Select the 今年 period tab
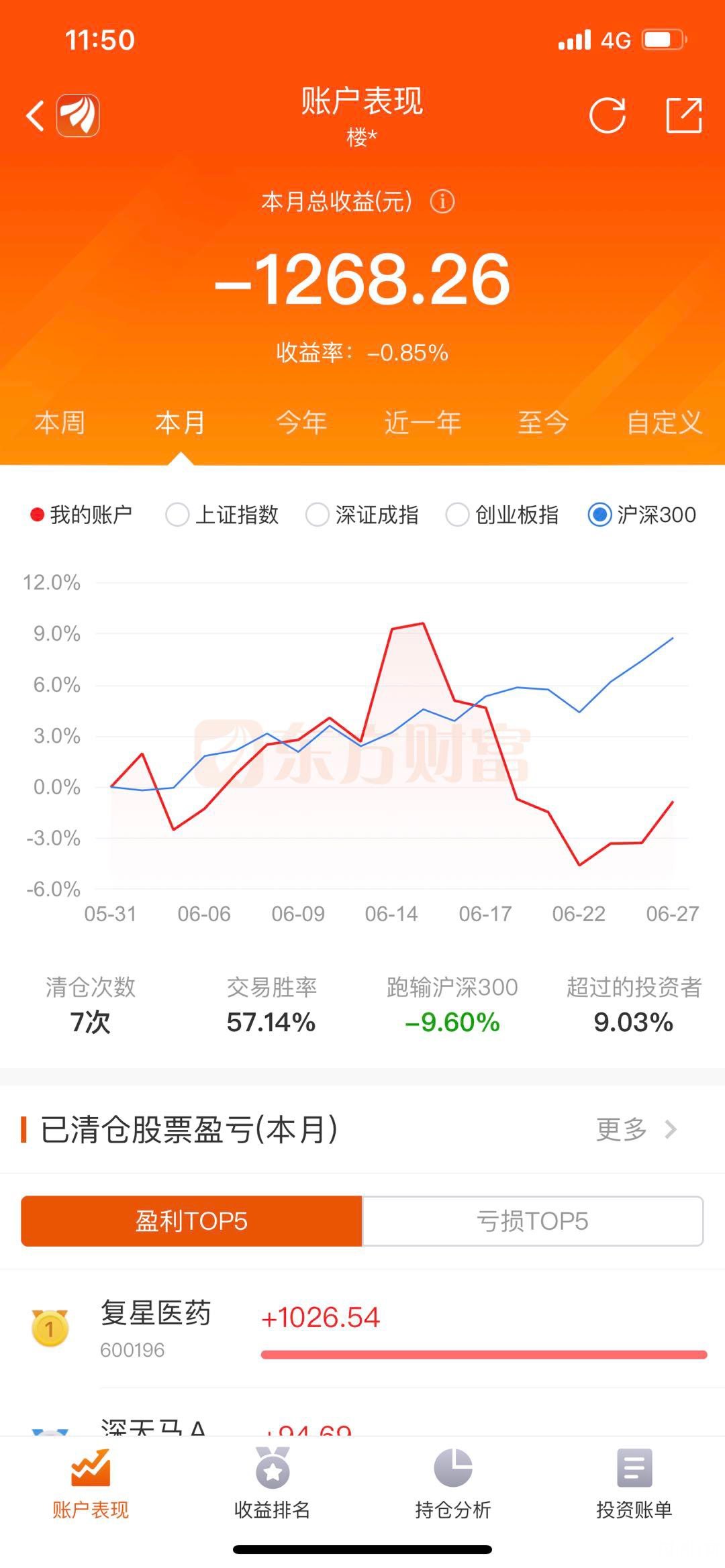Image resolution: width=725 pixels, height=1568 pixels. [x=301, y=423]
